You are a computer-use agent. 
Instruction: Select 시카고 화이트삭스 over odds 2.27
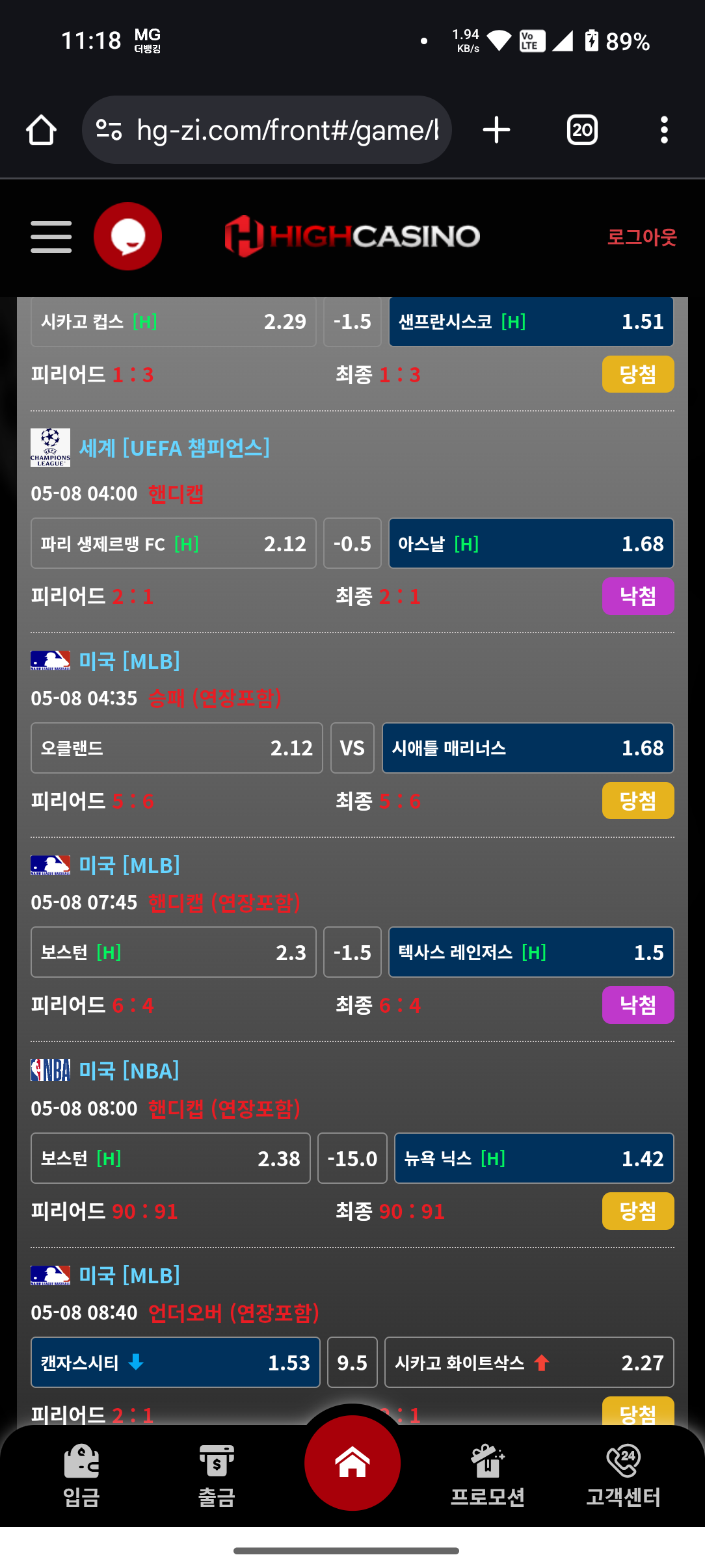point(529,1363)
